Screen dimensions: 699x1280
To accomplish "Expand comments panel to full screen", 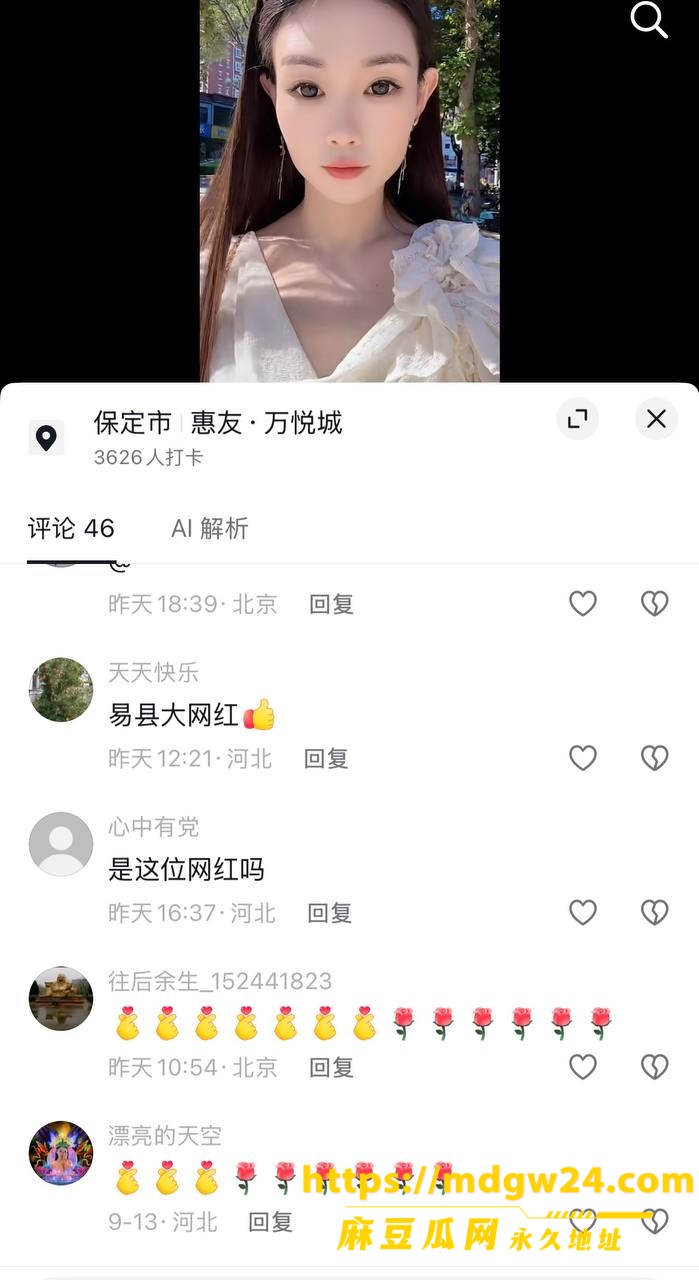I will [577, 419].
